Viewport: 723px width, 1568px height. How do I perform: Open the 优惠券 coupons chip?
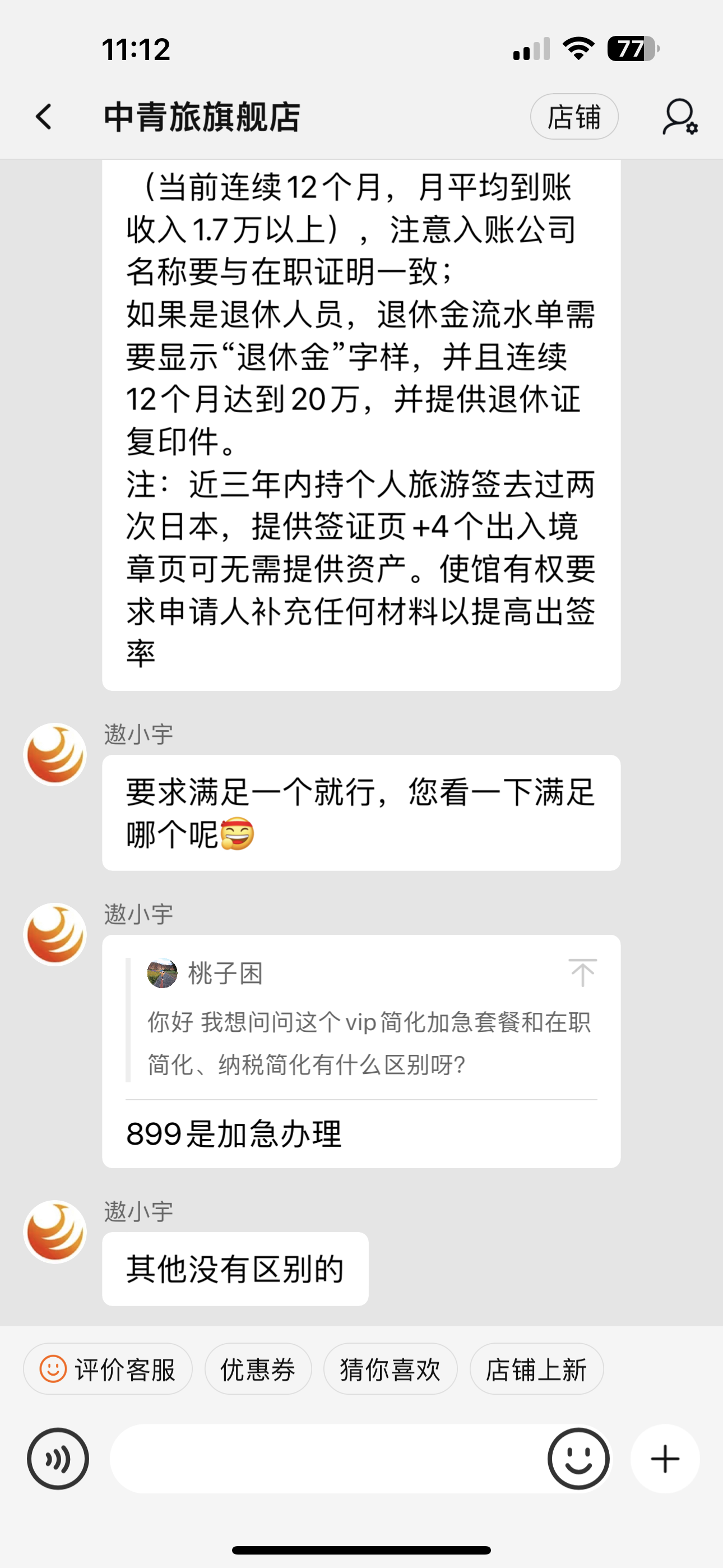258,1370
